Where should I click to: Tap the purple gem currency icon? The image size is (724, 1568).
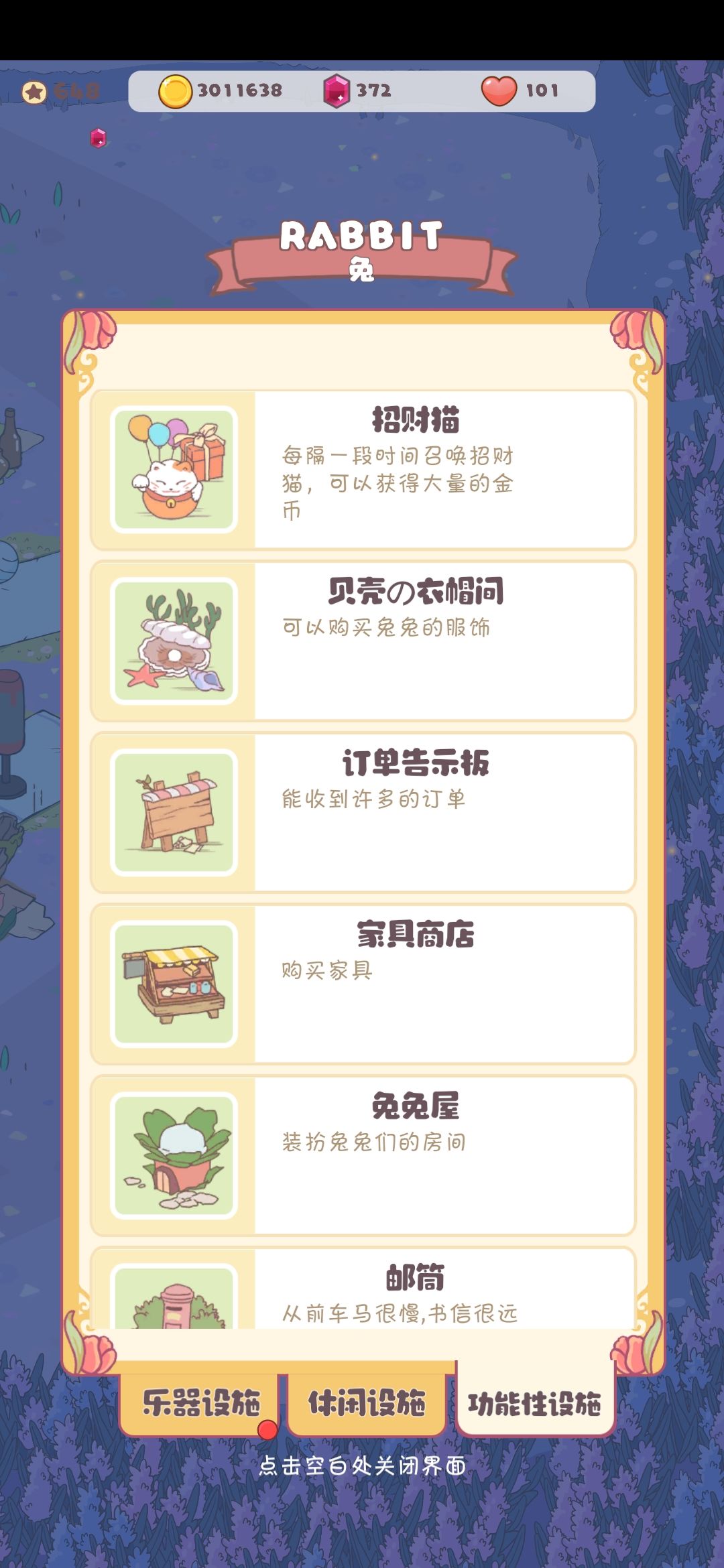click(x=339, y=91)
